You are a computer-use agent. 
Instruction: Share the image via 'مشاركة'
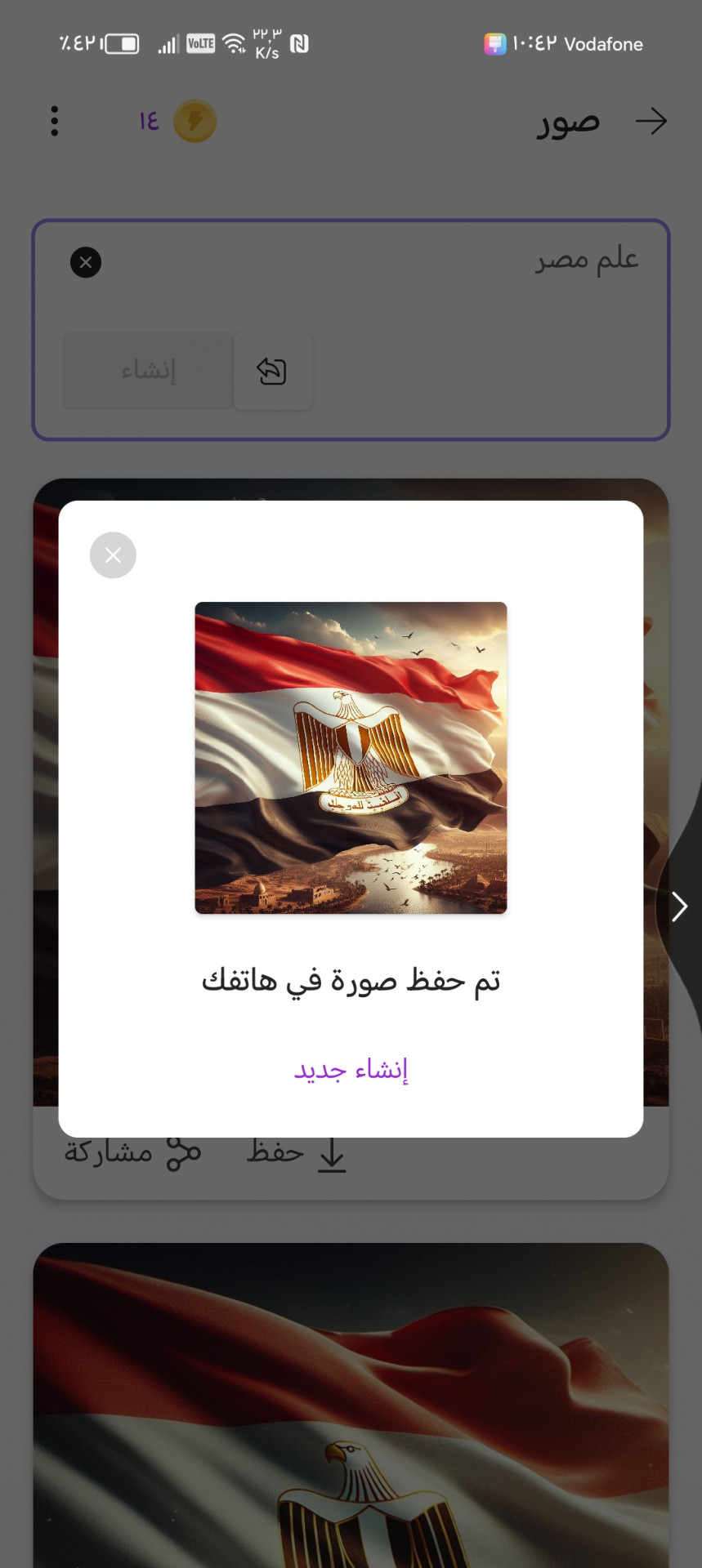132,1154
